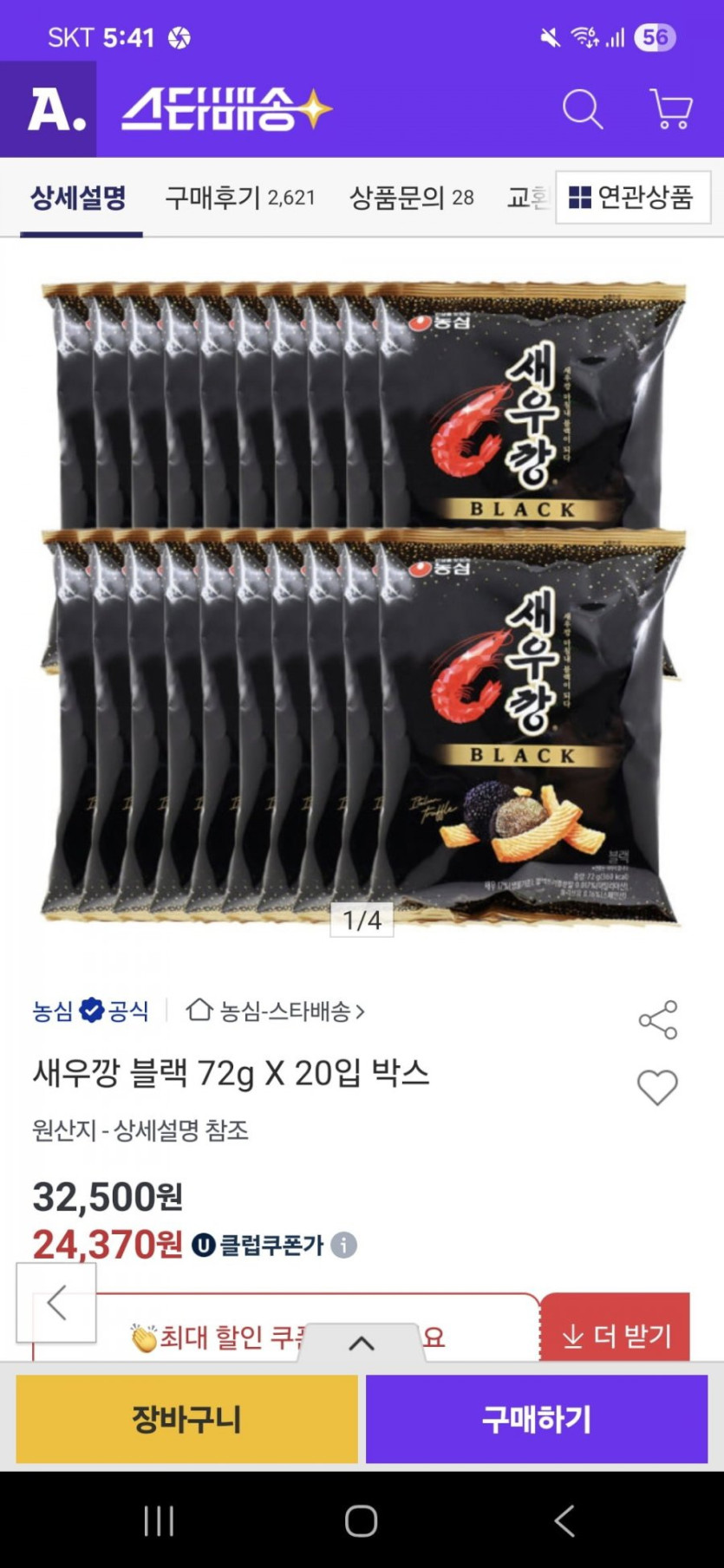The image size is (724, 1568).
Task: Open recent apps from navigation bar
Action: click(x=159, y=1520)
